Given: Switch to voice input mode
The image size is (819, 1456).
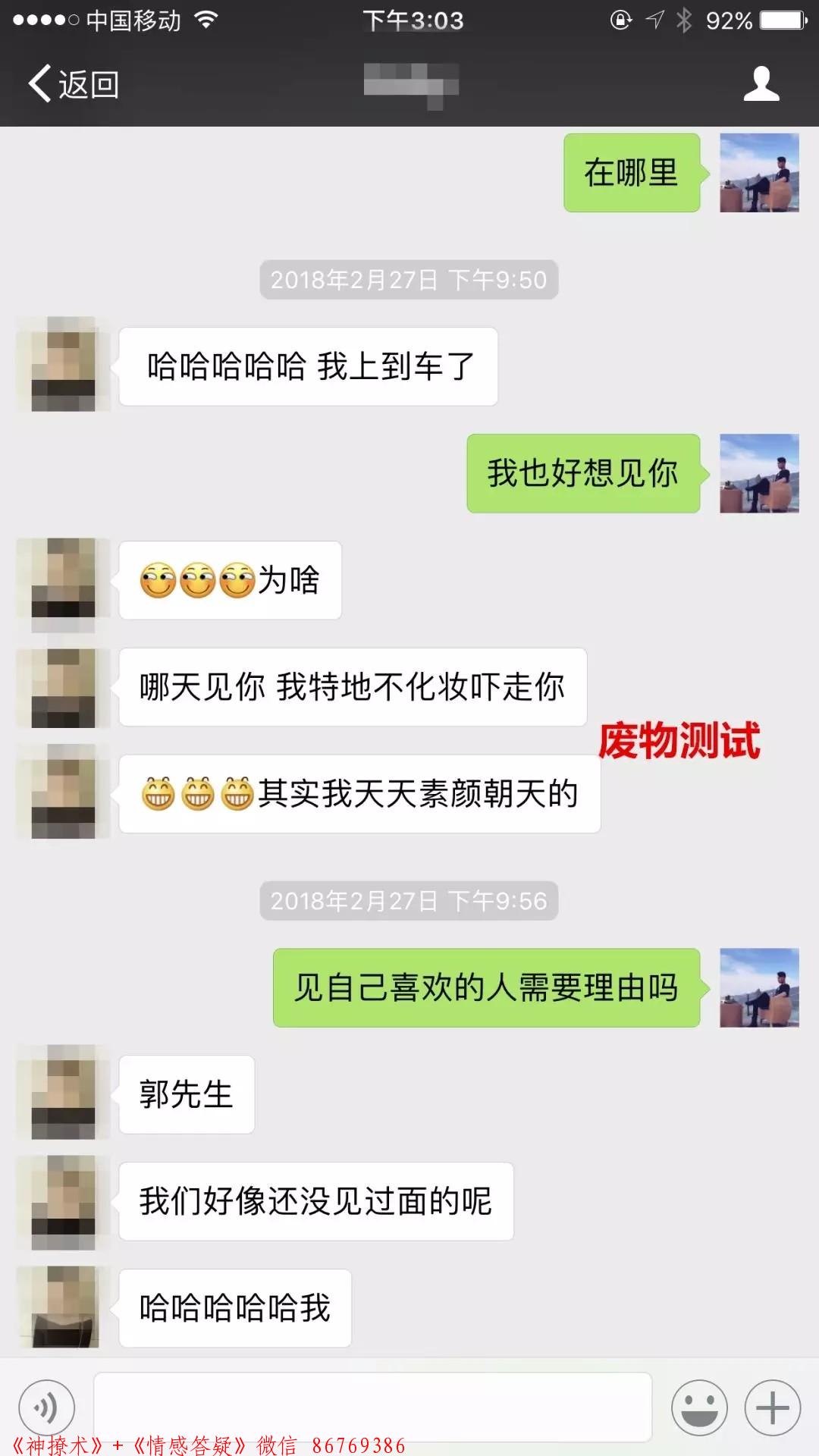Looking at the screenshot, I should click(x=47, y=1407).
